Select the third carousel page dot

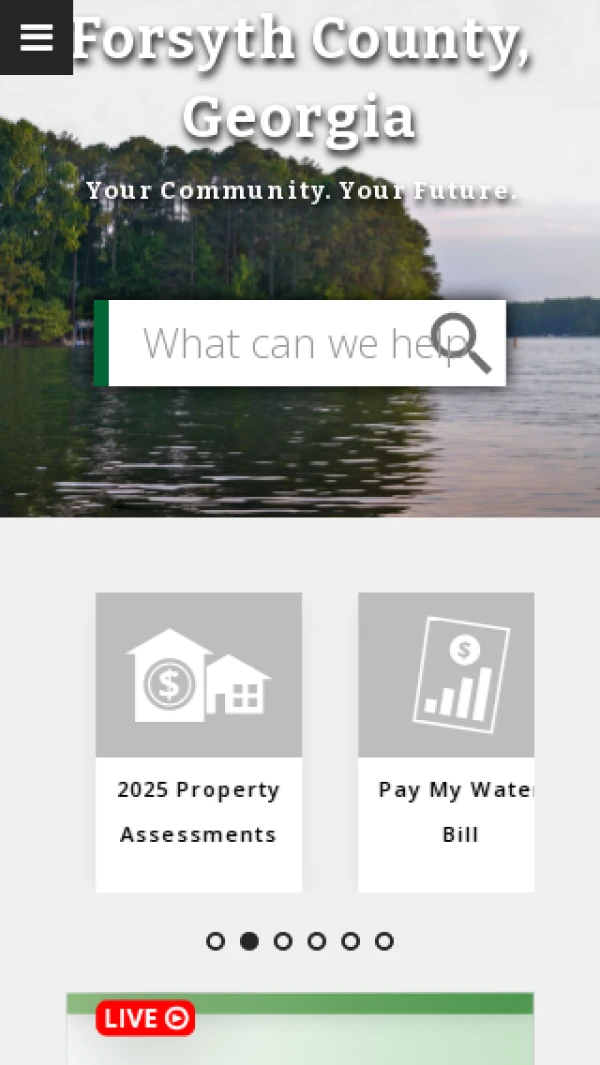283,941
